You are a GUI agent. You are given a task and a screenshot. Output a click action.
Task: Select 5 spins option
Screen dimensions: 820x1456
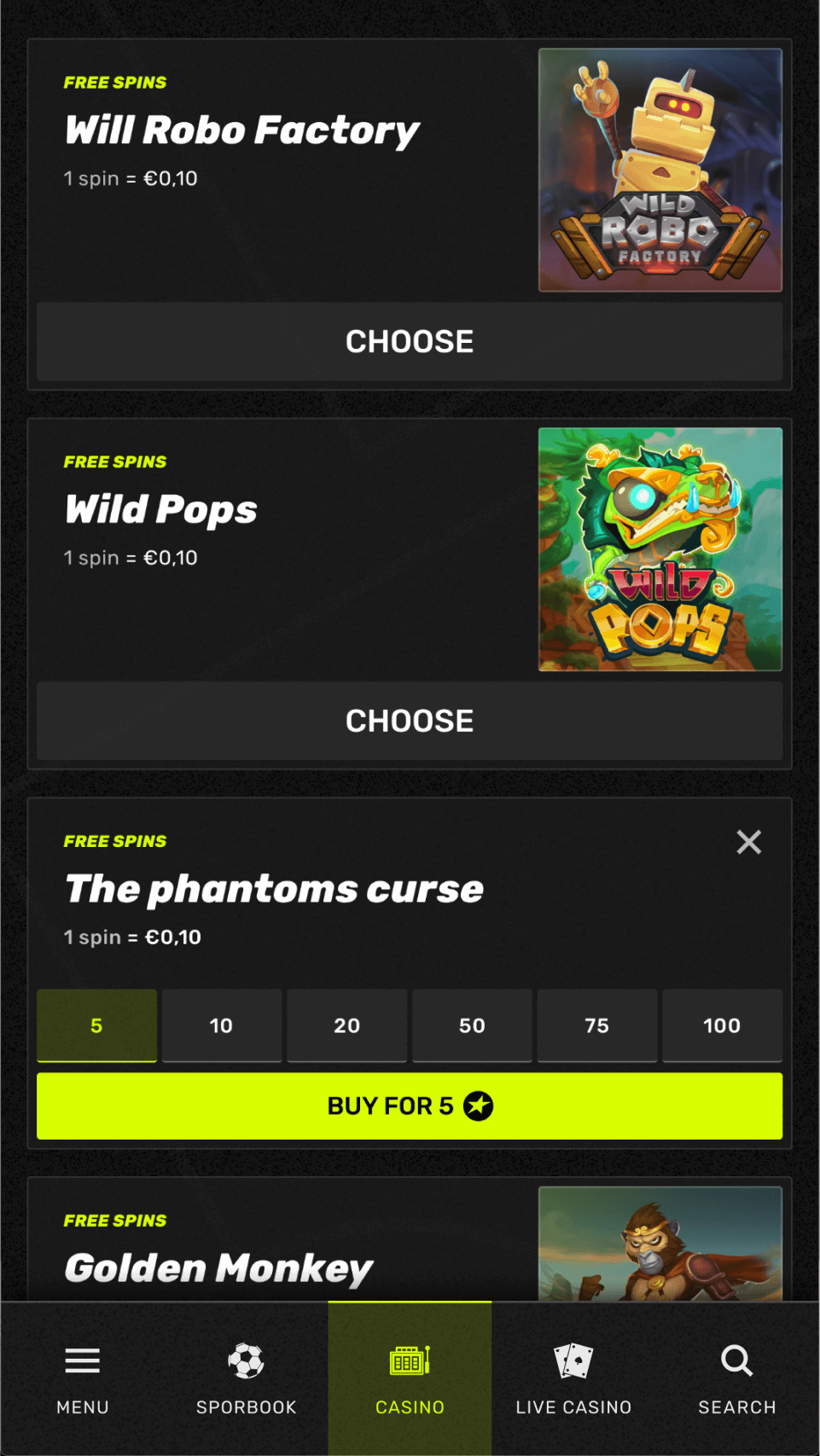click(x=96, y=1025)
